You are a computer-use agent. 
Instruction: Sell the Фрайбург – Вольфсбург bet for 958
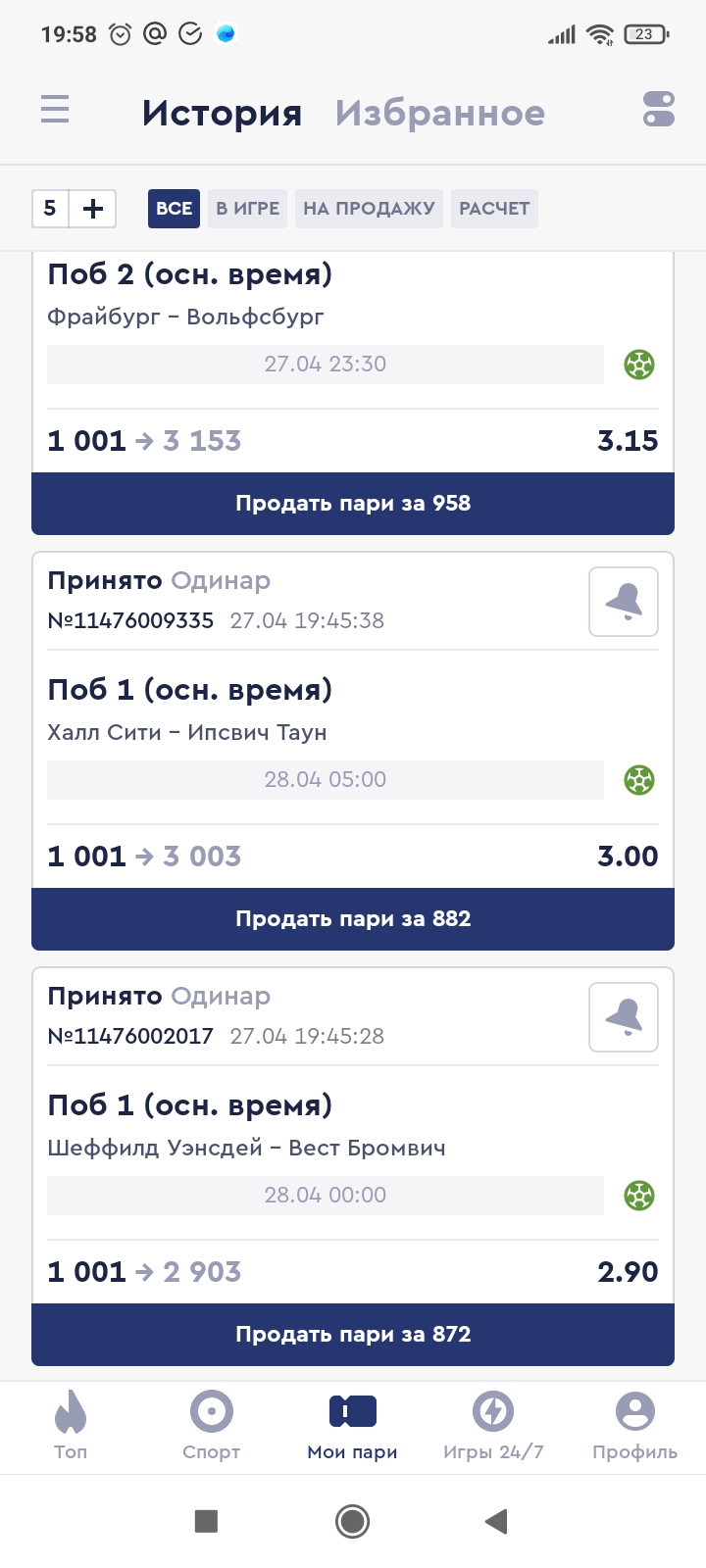(x=353, y=504)
